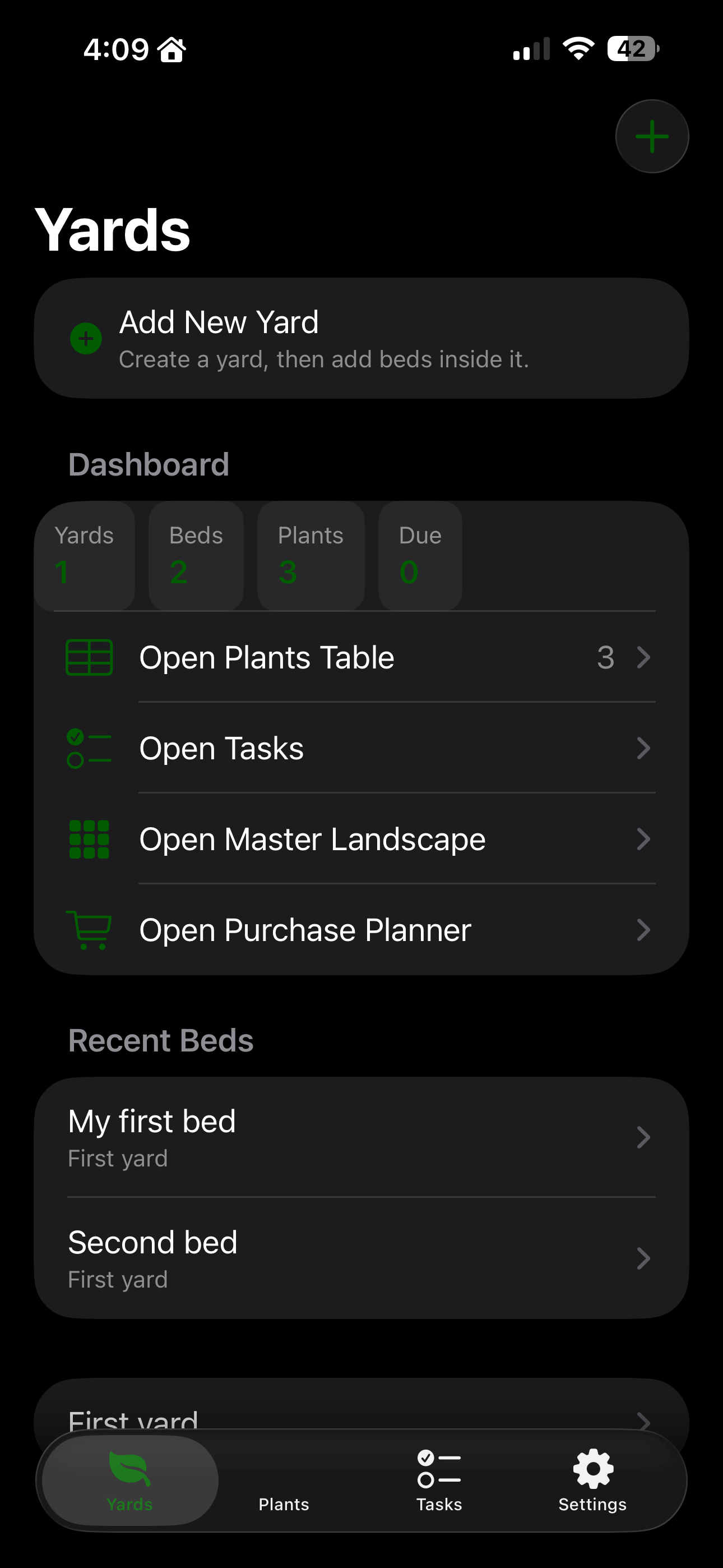Open Master Landscape via its chevron
This screenshot has height=1568, width=723.
(645, 839)
